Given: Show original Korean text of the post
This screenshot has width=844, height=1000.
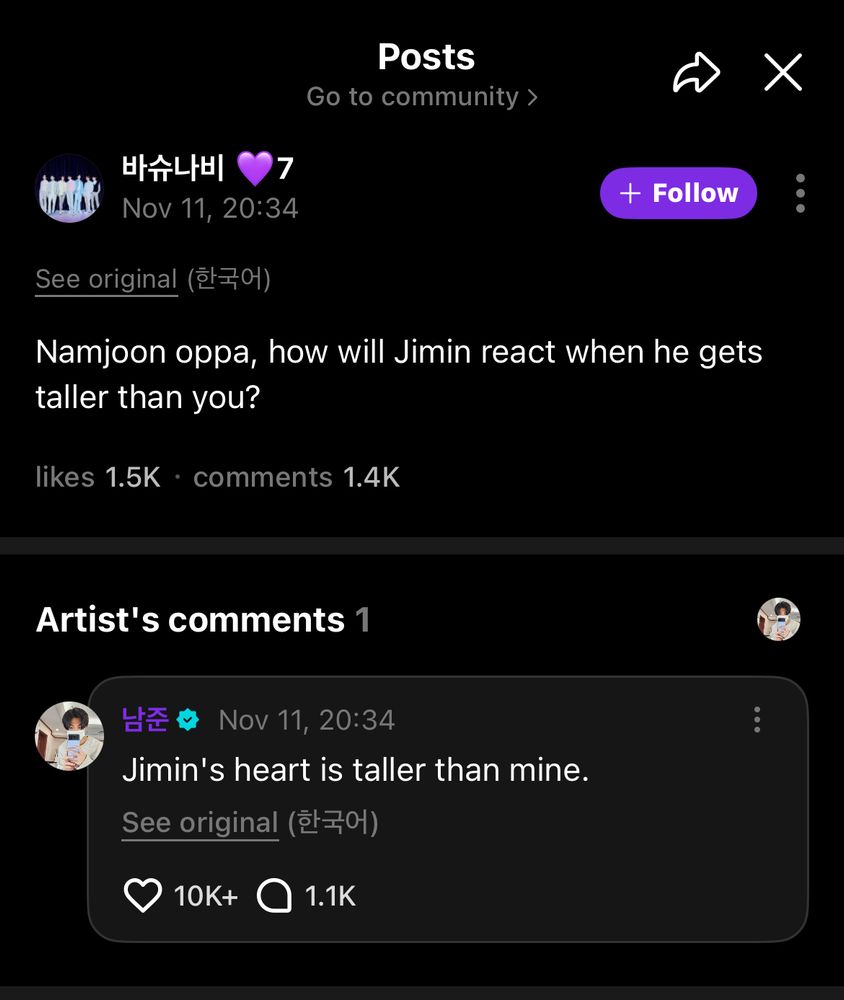Looking at the screenshot, I should coord(106,279).
